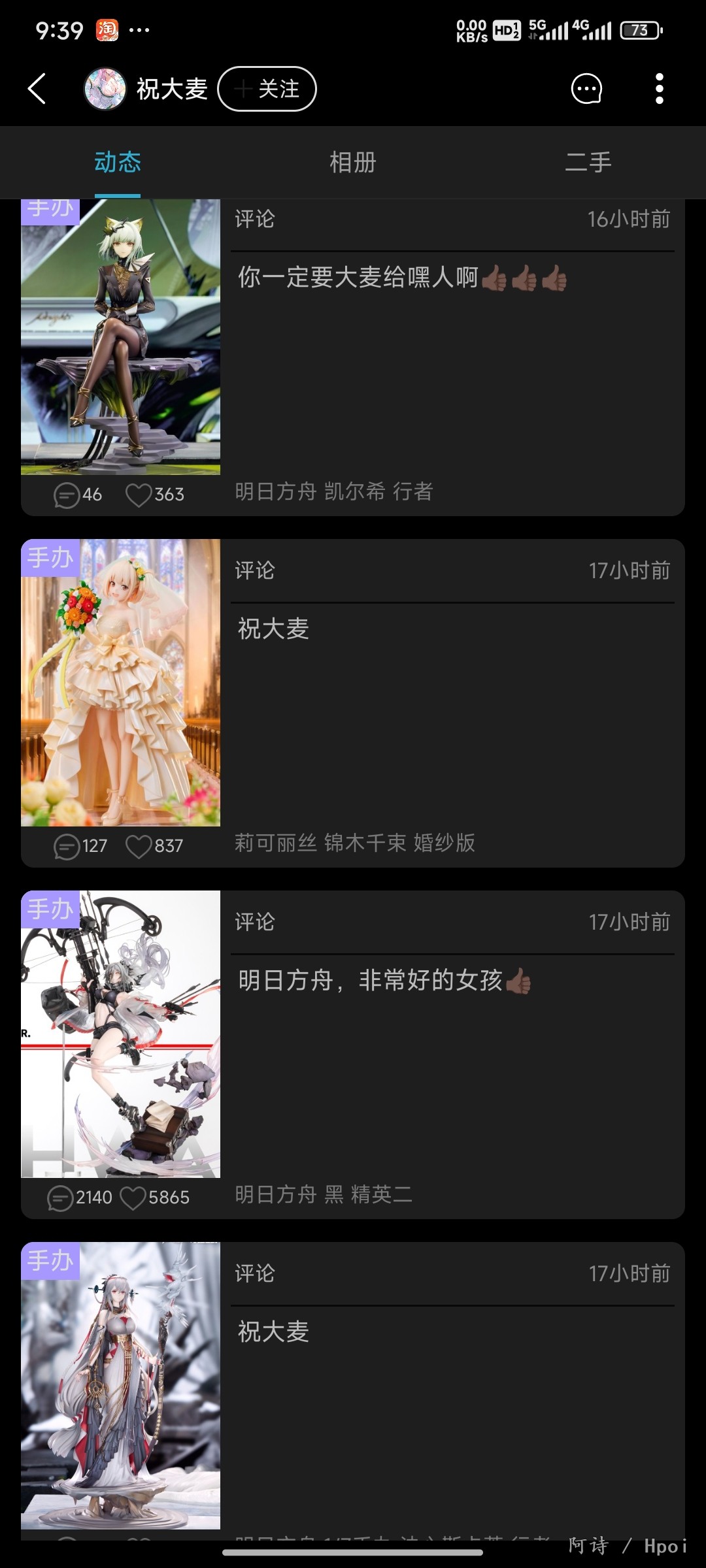Open the 莉可丽丝 锦木千束 婚纱版 figure card
This screenshot has width=706, height=1568.
(x=121, y=683)
